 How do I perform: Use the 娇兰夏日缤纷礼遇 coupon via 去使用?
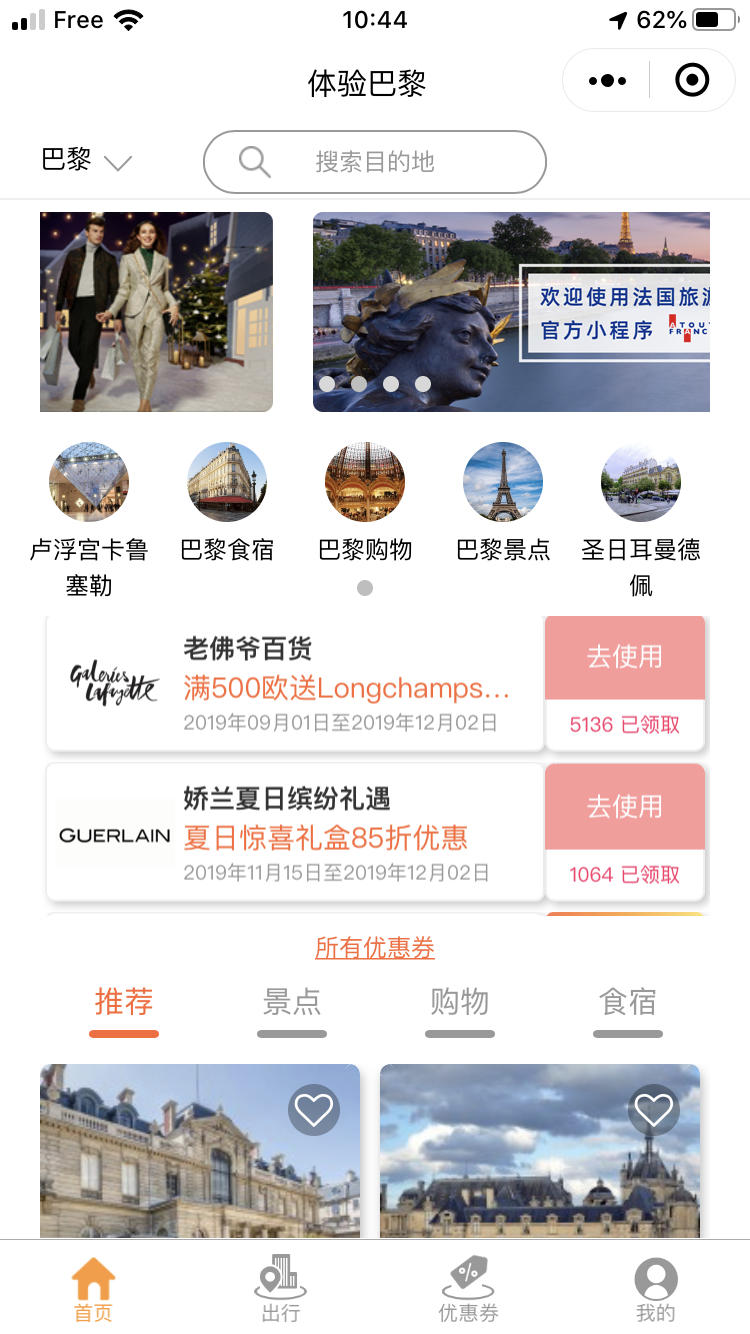tap(625, 806)
